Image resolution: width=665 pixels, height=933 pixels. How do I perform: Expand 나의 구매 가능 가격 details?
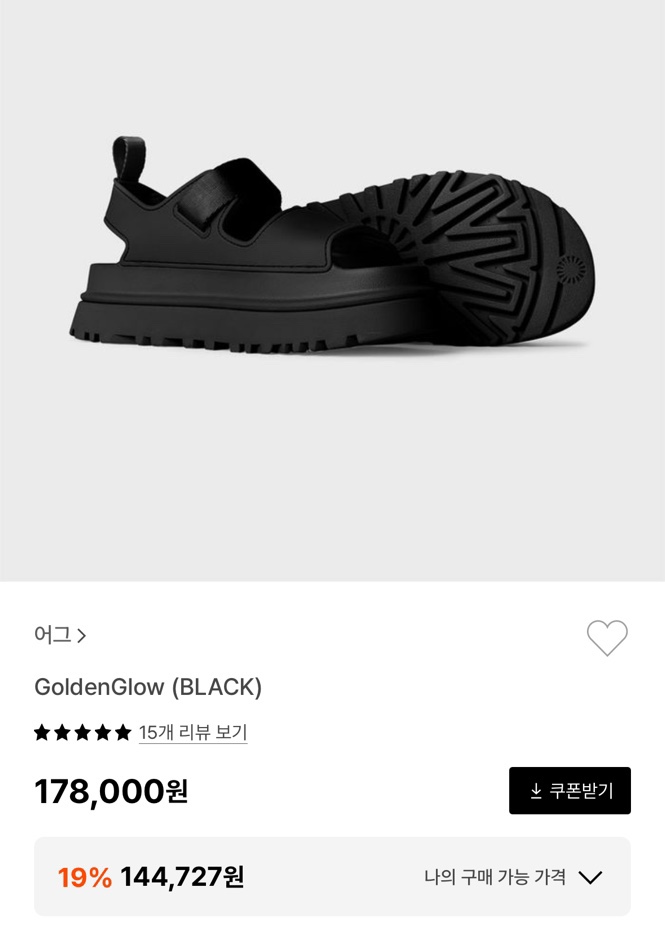(590, 877)
